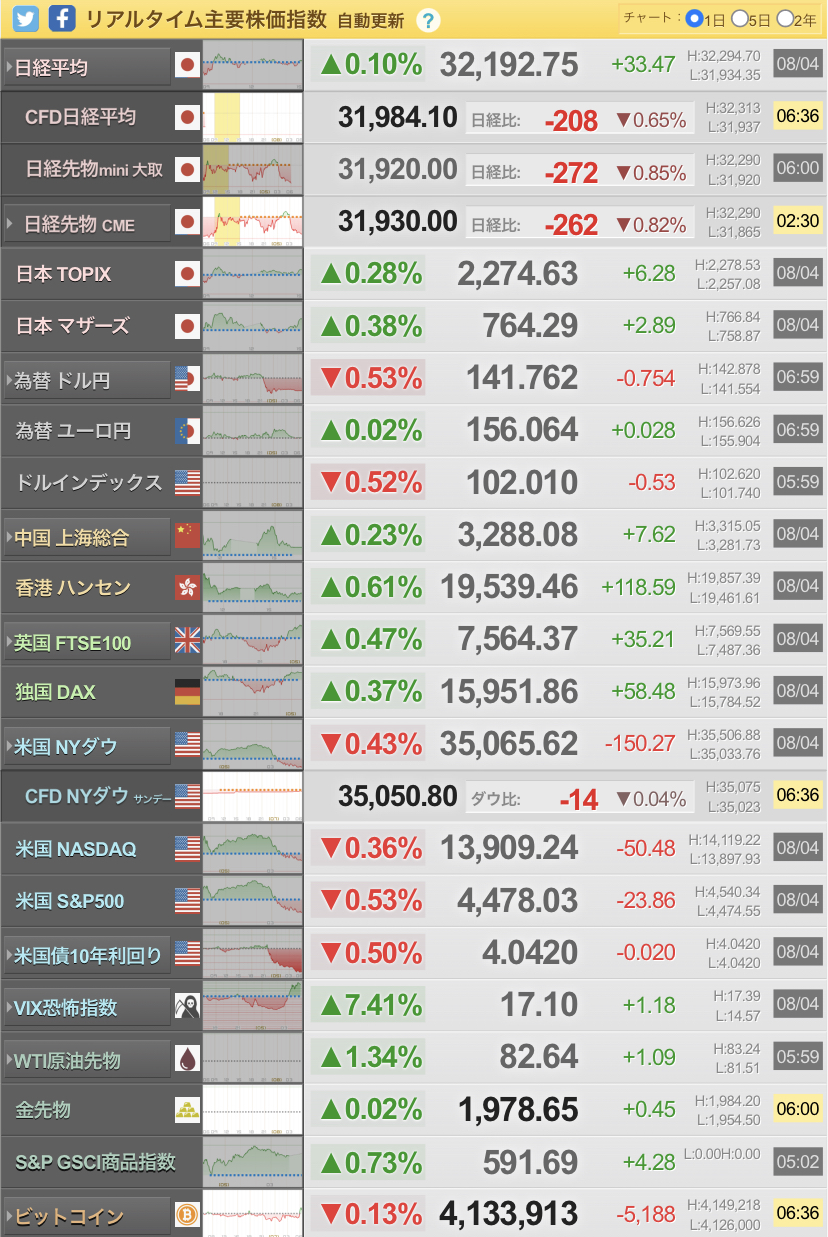The height and width of the screenshot is (1237, 828).
Task: Open the 英国 FTSE100 row
Action: point(87,642)
